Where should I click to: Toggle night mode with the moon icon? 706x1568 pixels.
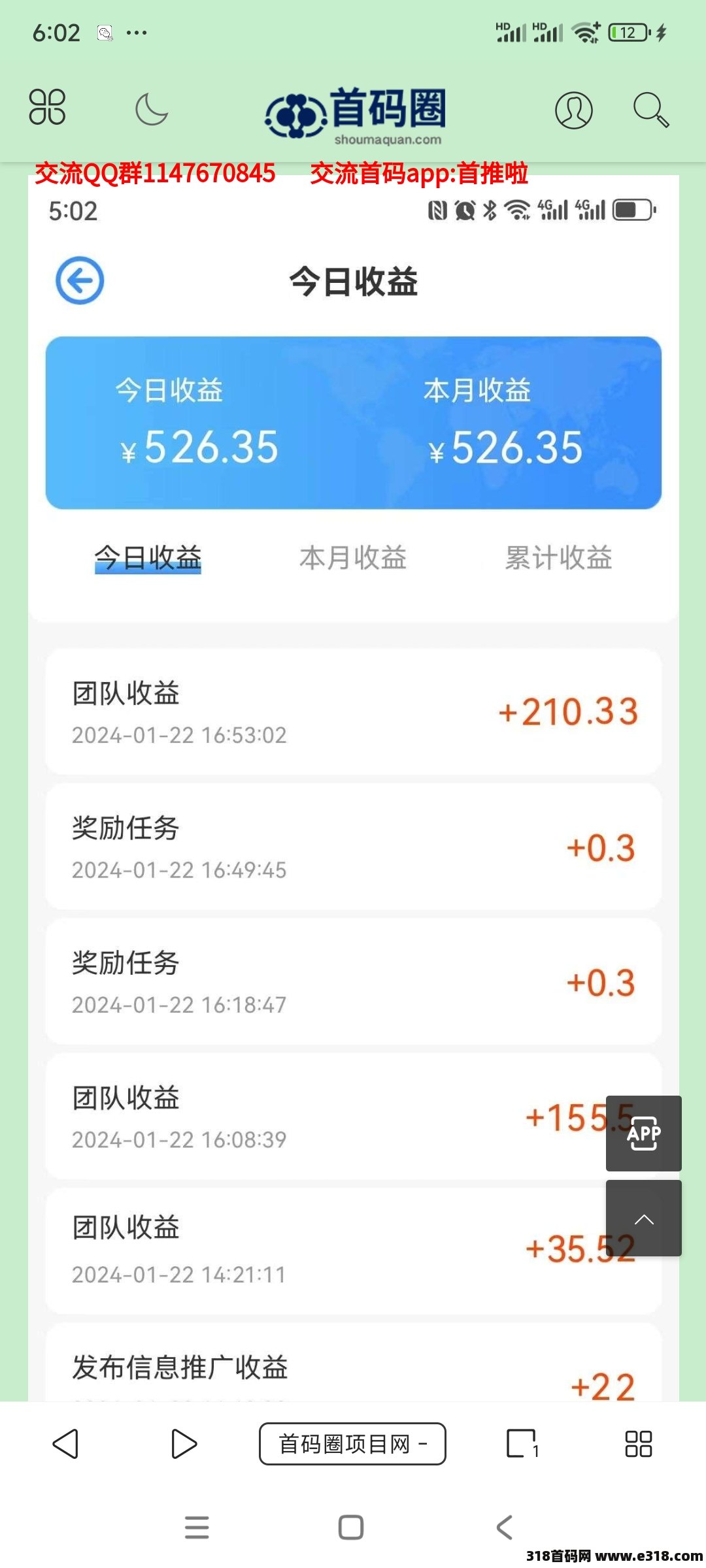(152, 108)
